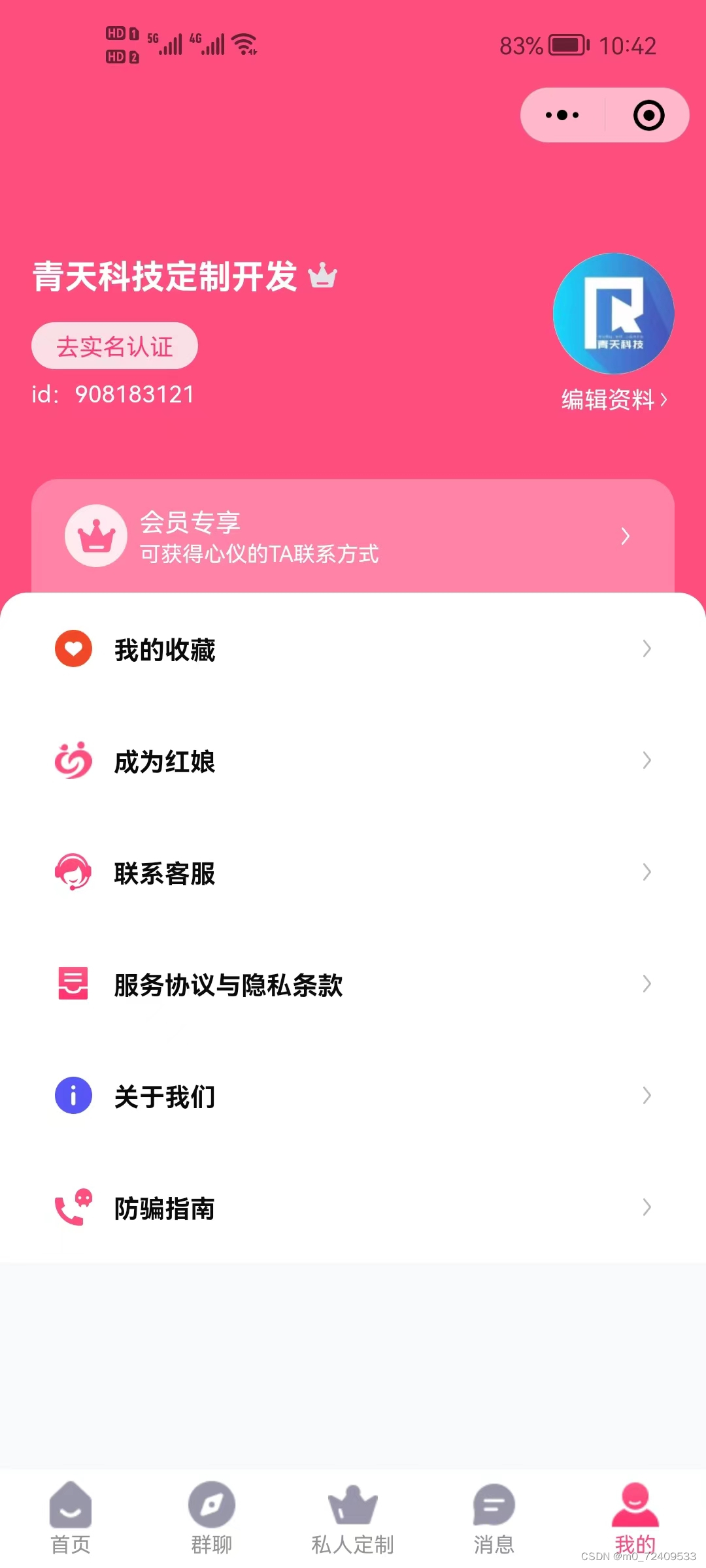Switch to the 首页 tab
The width and height of the screenshot is (706, 1568).
71,1518
